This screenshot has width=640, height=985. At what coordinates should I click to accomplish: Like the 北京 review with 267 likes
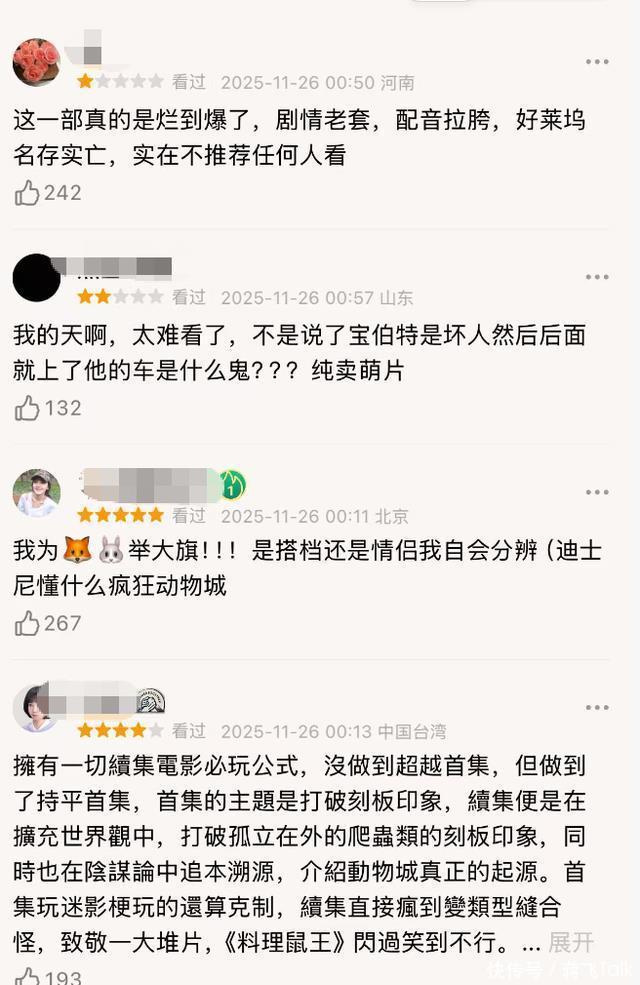pos(28,624)
